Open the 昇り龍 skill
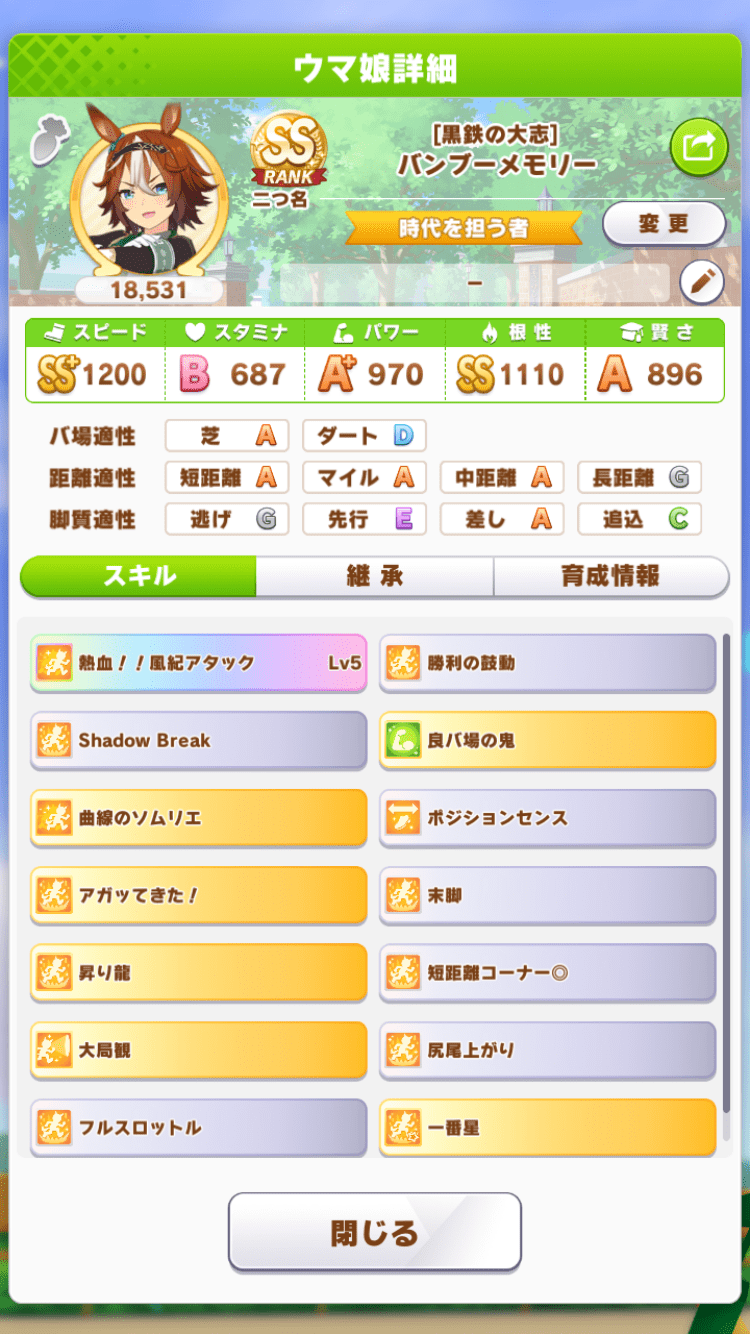The height and width of the screenshot is (1334, 750). pos(199,973)
